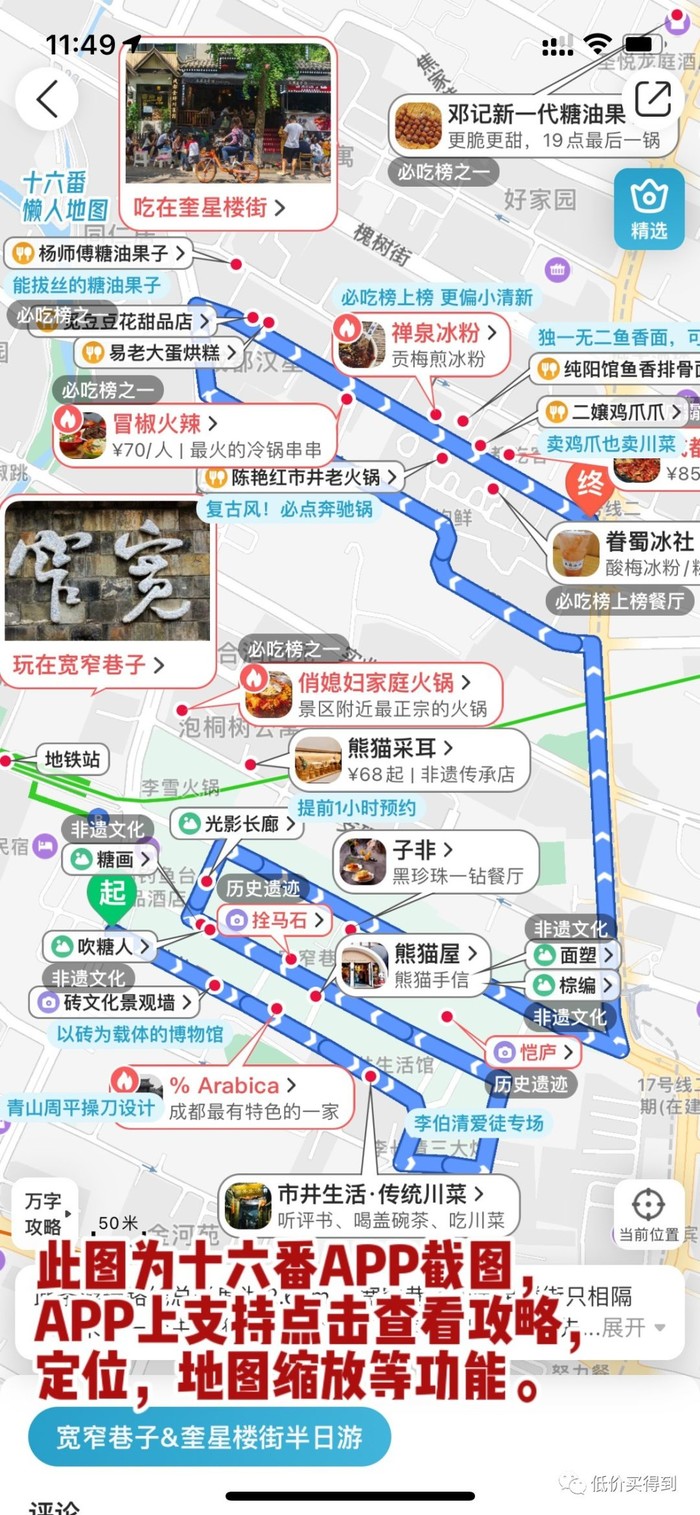
Task: Open the 市井生活·传统川菜 card
Action: pyautogui.click(x=368, y=1205)
